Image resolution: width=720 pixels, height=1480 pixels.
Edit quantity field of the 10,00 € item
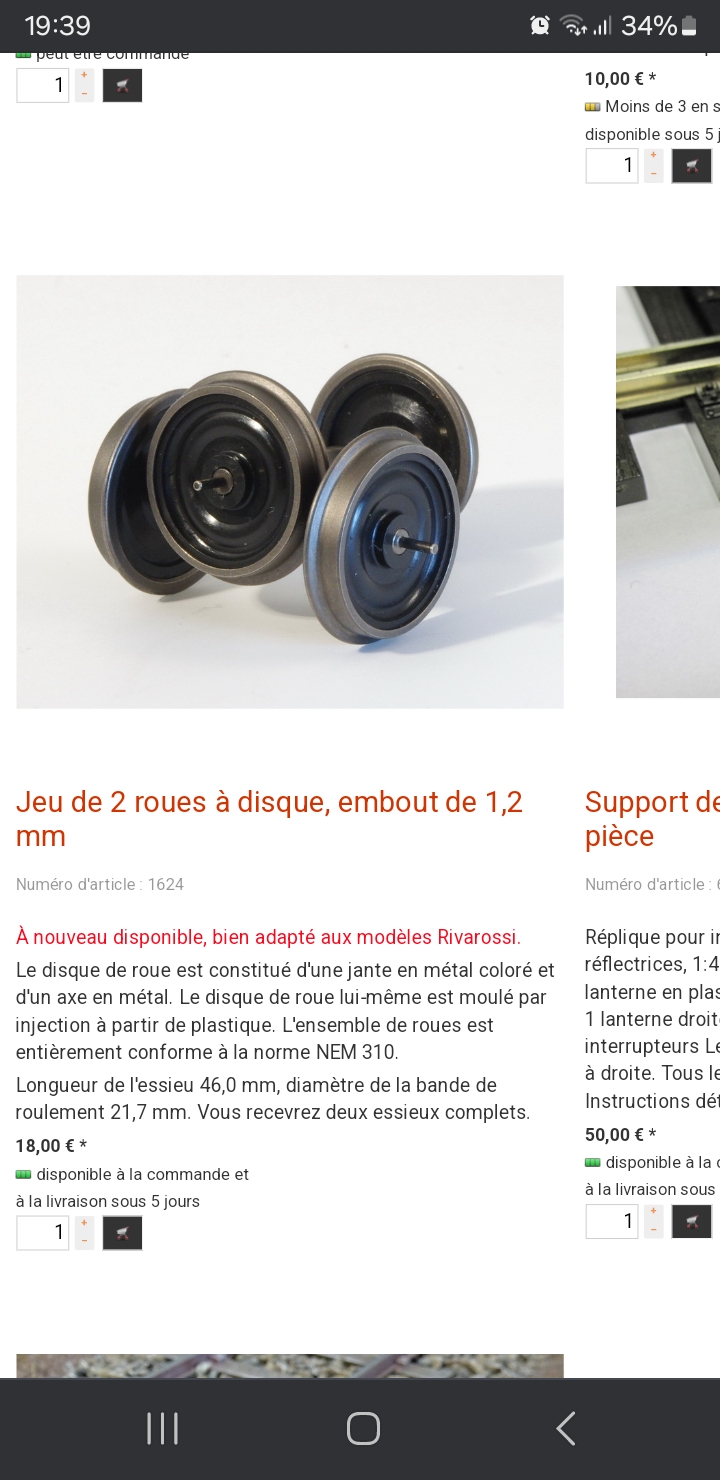click(x=611, y=165)
